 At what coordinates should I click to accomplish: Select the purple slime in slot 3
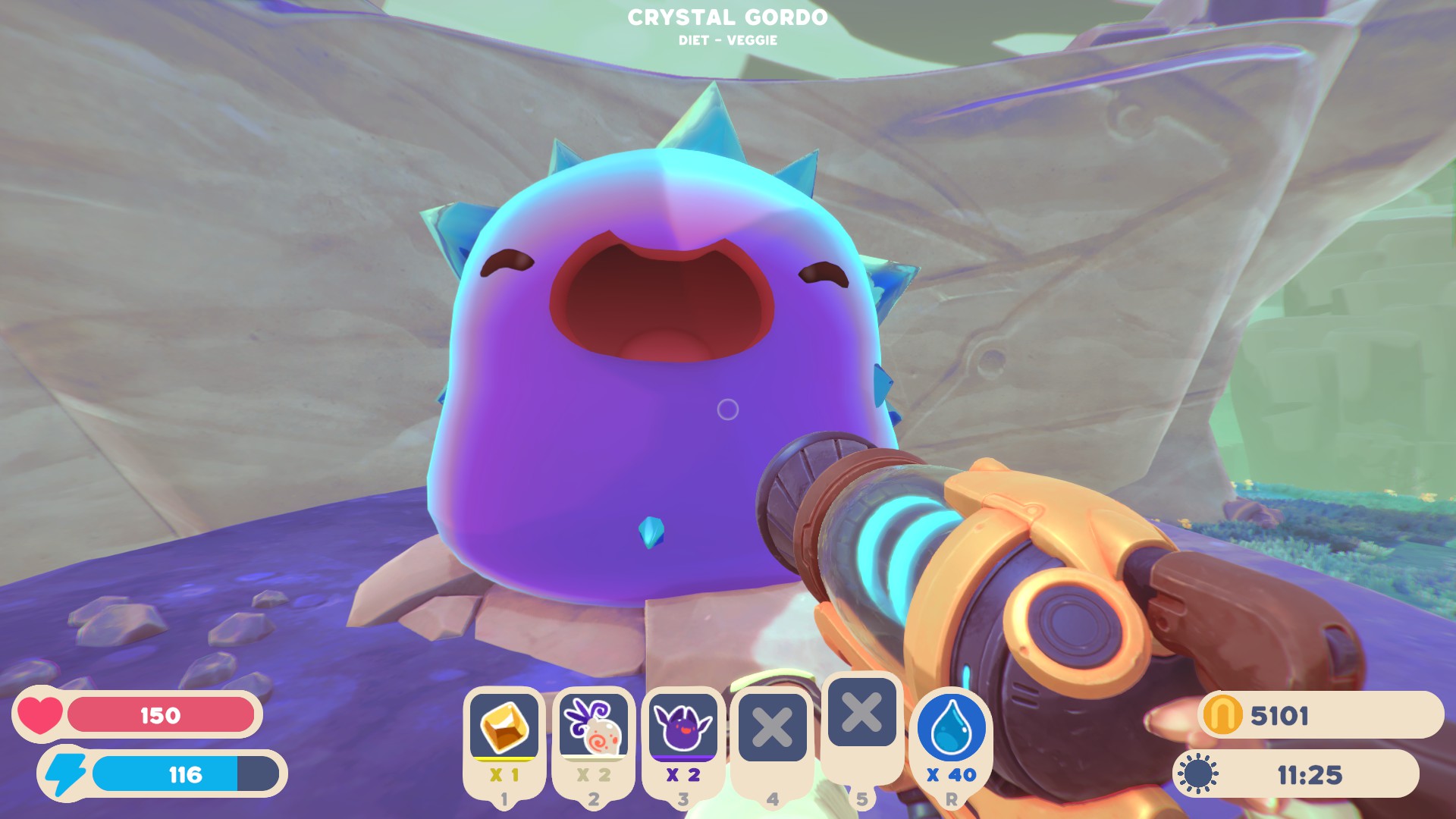[683, 726]
